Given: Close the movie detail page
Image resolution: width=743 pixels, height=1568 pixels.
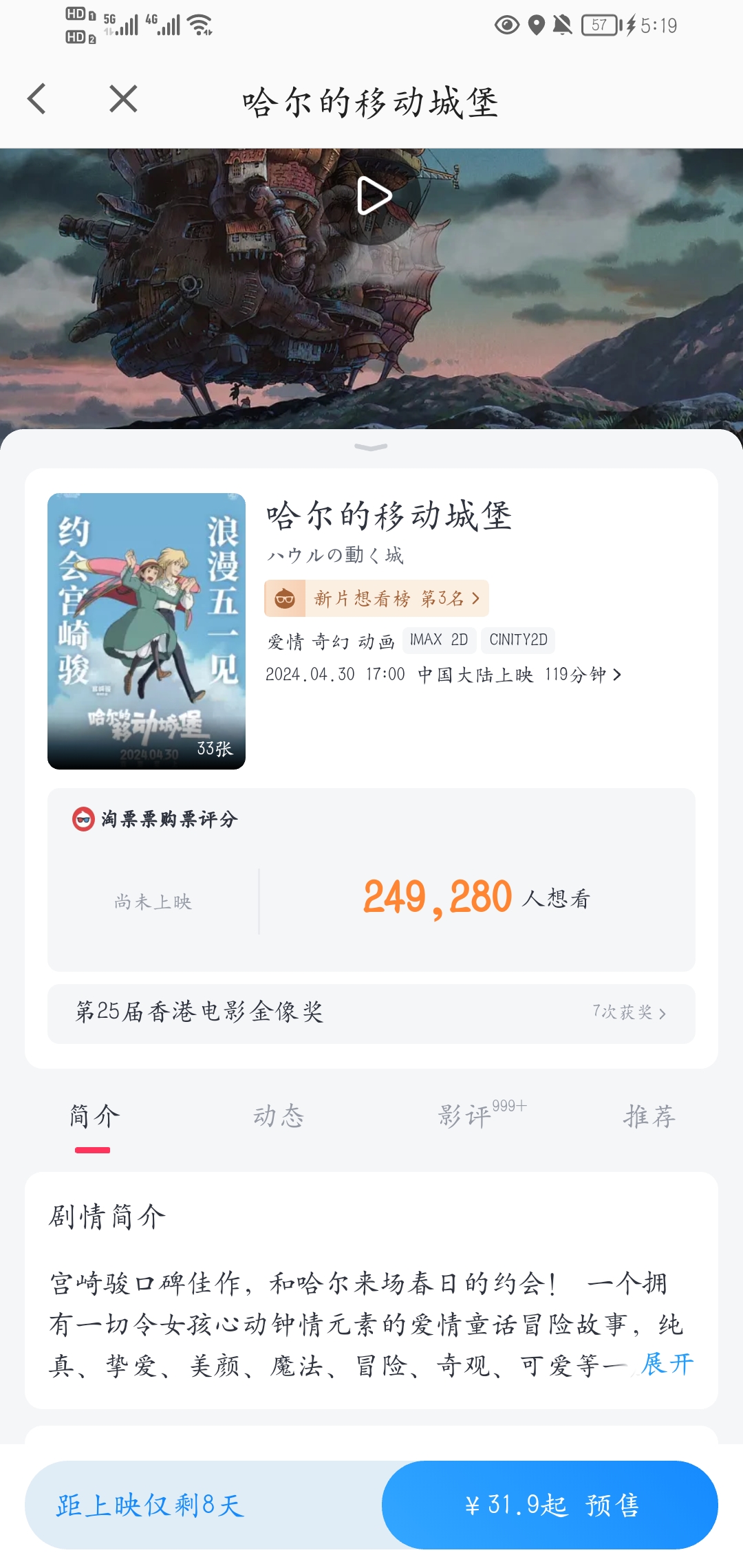Looking at the screenshot, I should [123, 99].
